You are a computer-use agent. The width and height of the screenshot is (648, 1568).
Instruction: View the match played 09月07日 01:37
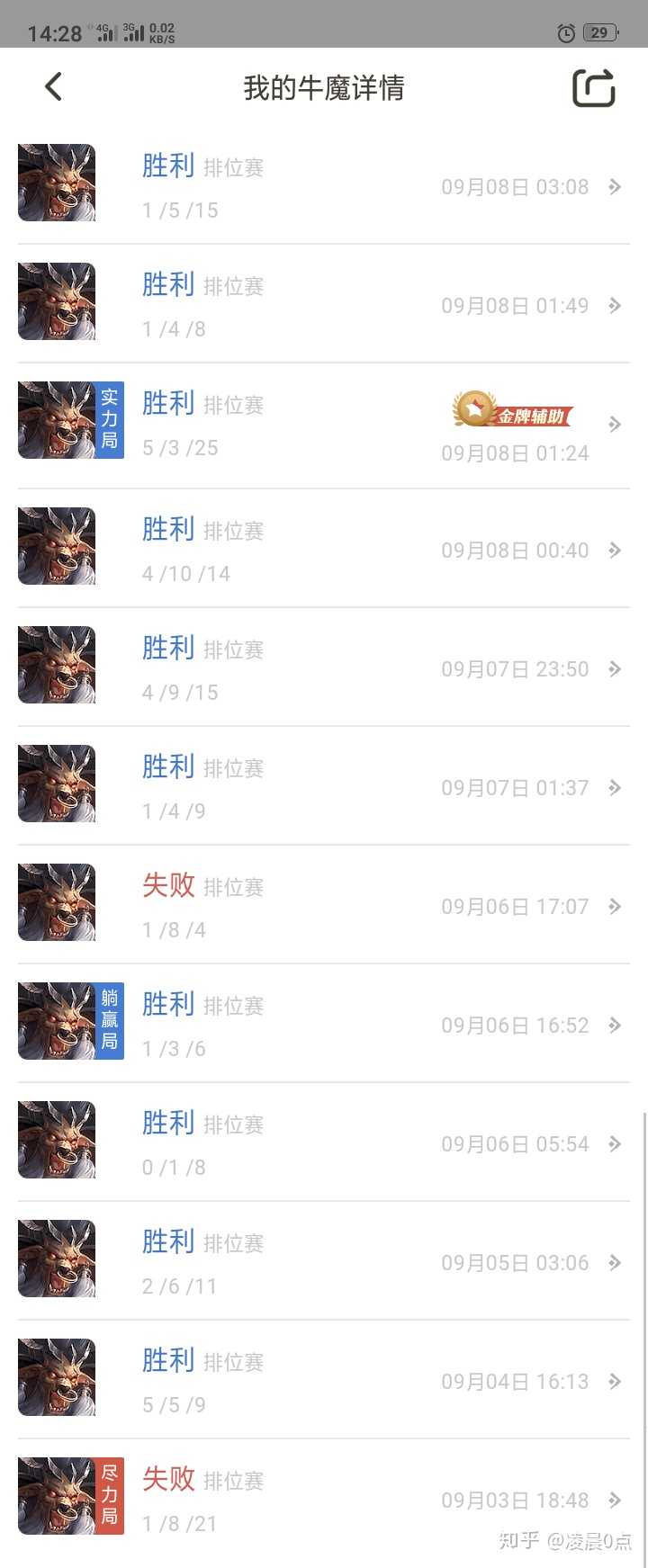(x=324, y=787)
